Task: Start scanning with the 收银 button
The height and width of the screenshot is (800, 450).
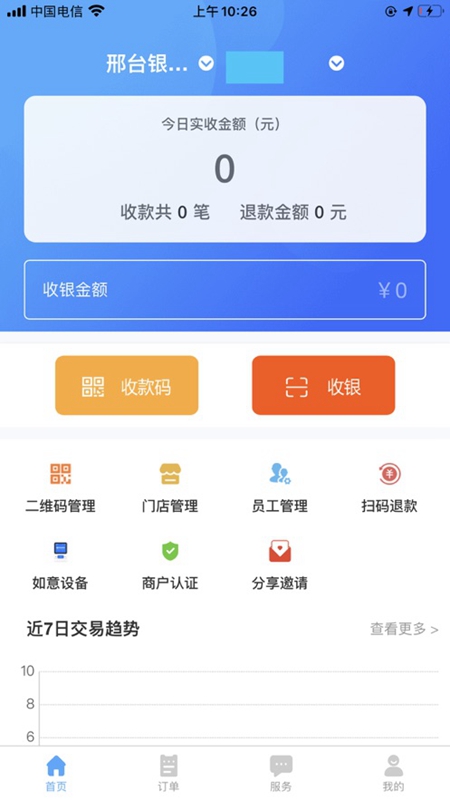Action: [323, 385]
